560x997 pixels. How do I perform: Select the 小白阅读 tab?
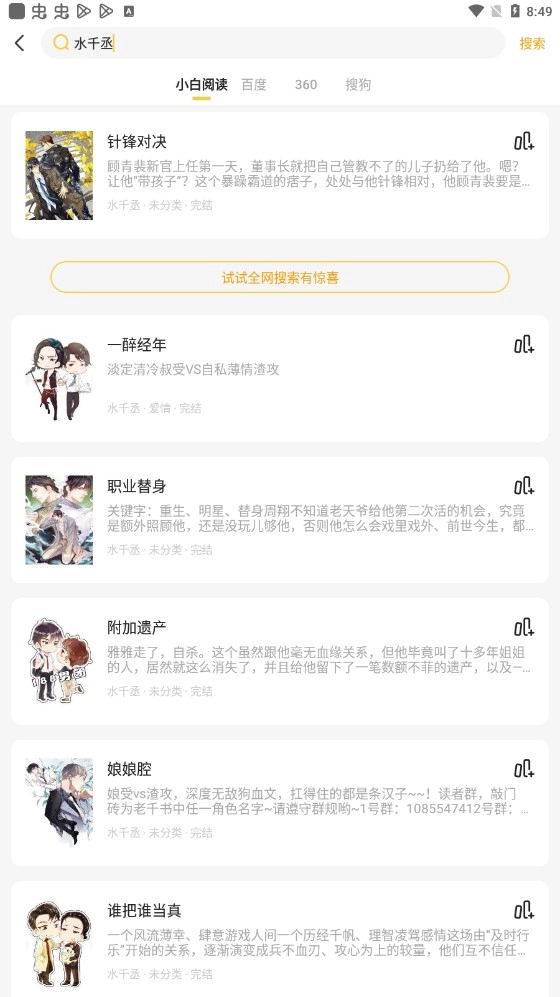201,85
